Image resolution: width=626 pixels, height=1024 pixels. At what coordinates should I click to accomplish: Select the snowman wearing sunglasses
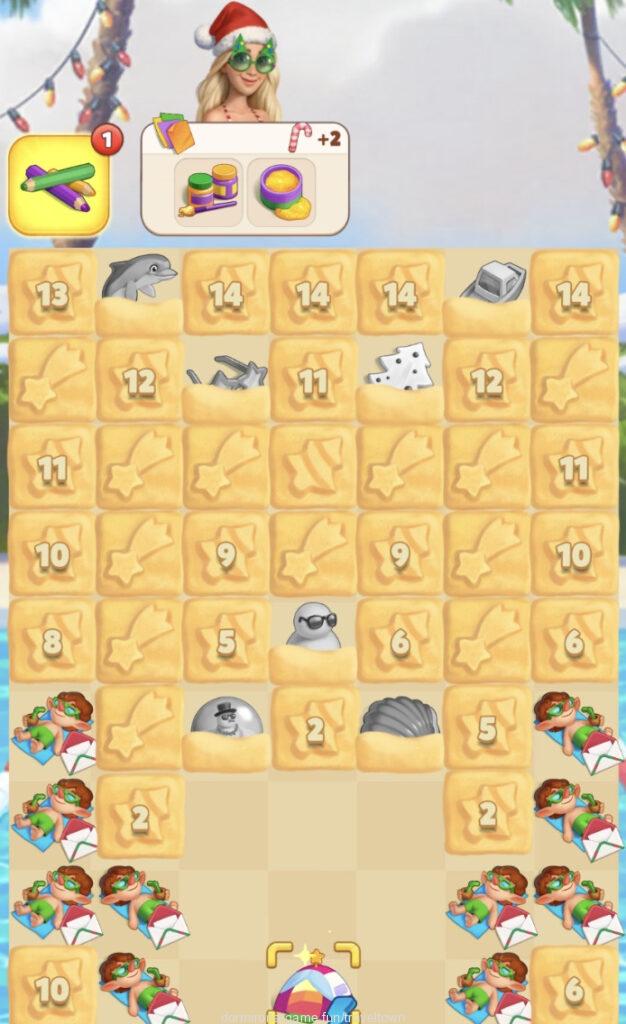(x=313, y=628)
